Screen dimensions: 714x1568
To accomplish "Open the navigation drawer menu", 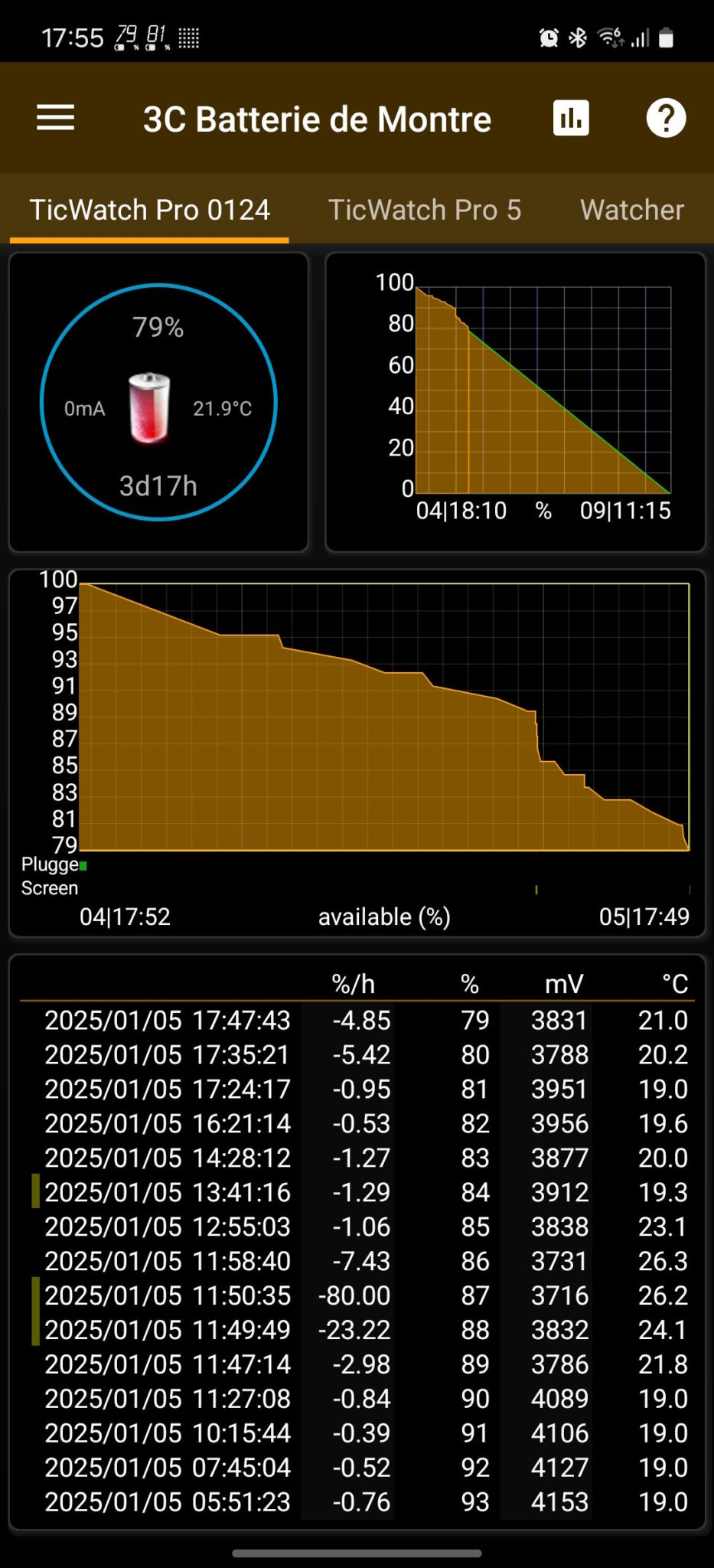I will (54, 118).
